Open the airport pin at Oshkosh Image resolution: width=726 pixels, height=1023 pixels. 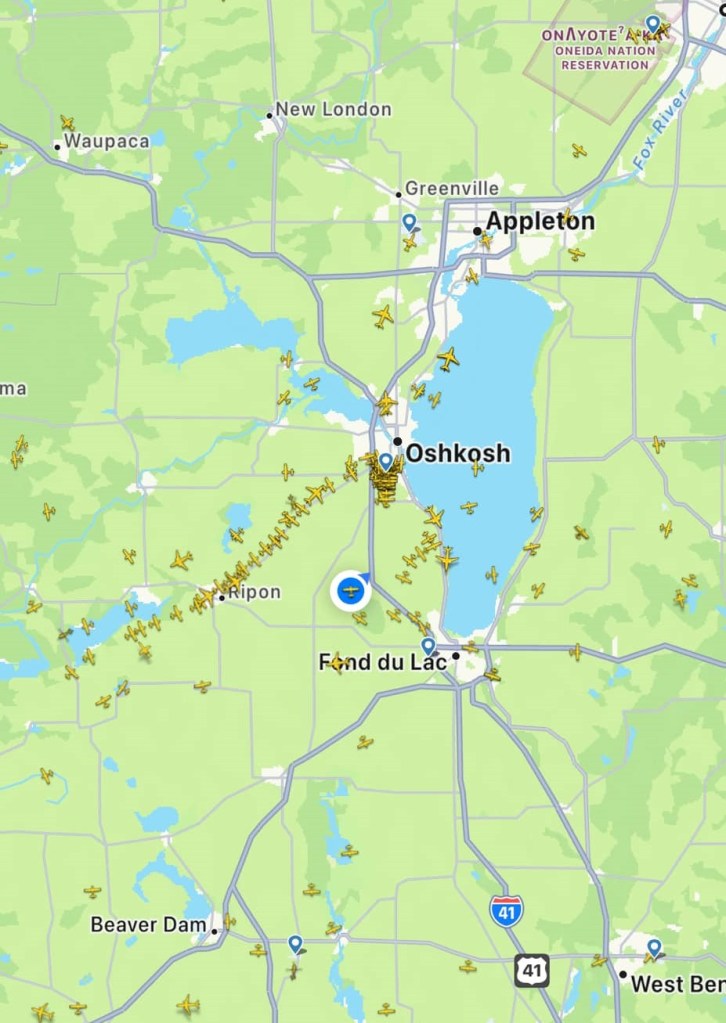coord(386,461)
